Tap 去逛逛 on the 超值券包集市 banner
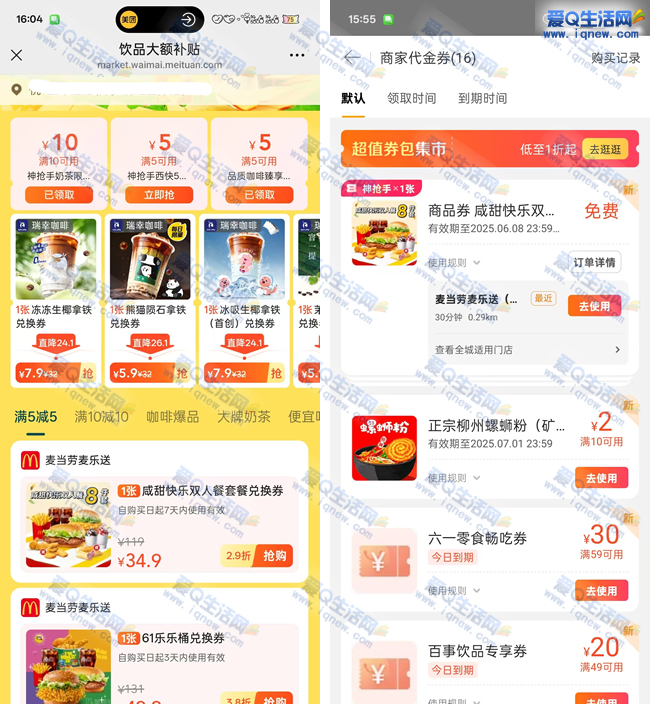The width and height of the screenshot is (650, 704). (x=606, y=149)
